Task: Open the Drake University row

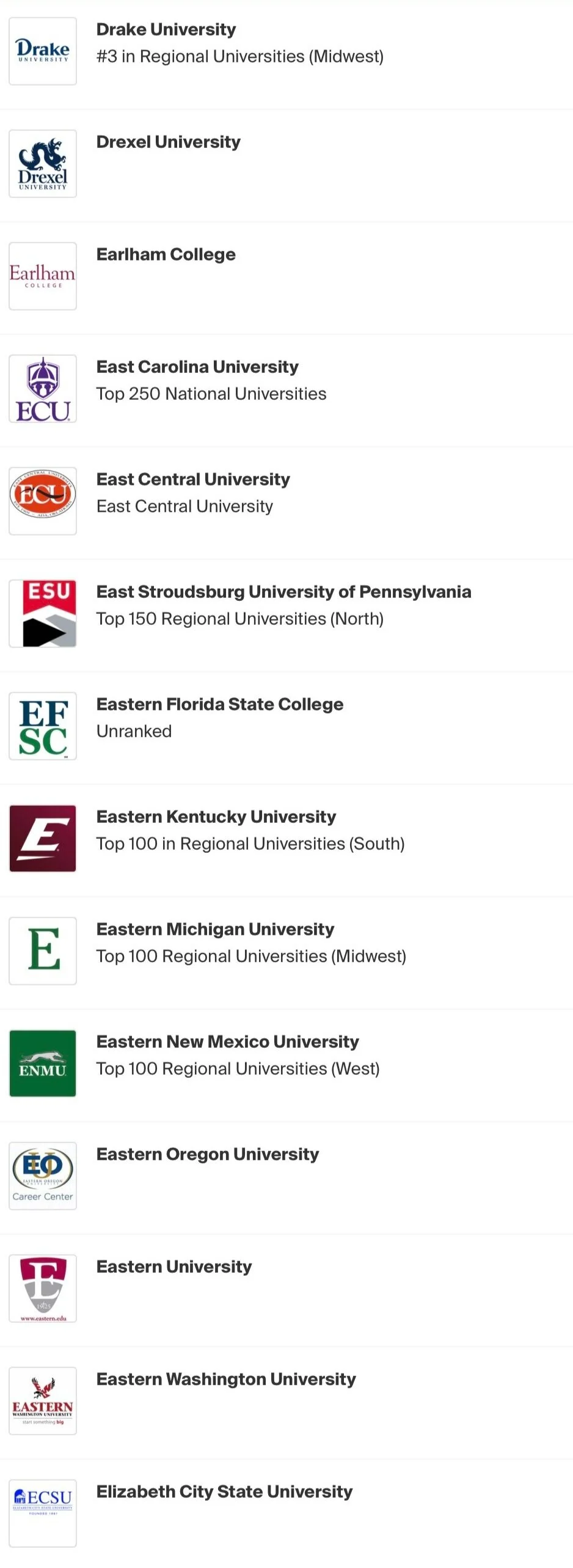Action: pos(166,30)
